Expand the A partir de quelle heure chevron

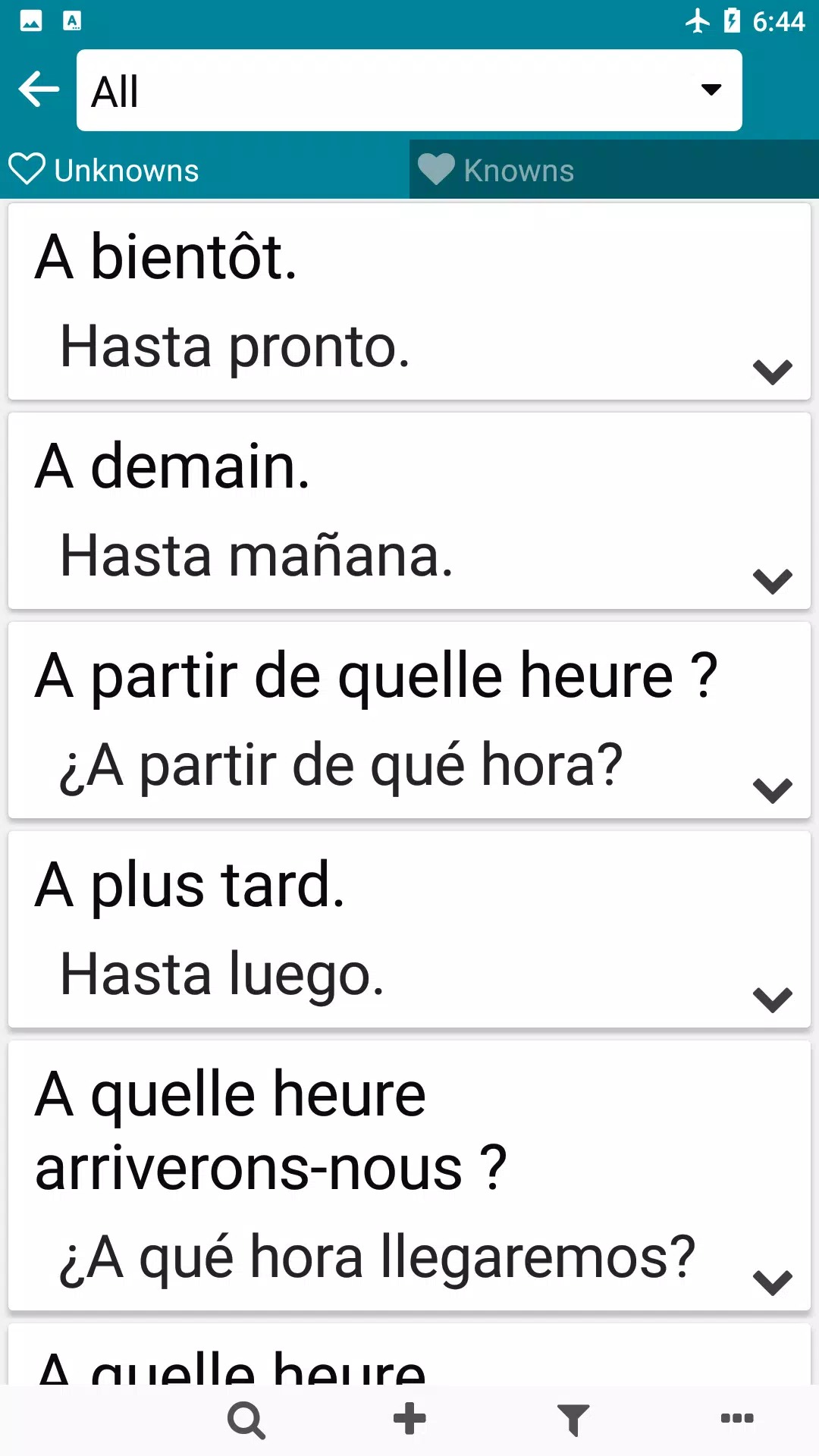[x=772, y=790]
